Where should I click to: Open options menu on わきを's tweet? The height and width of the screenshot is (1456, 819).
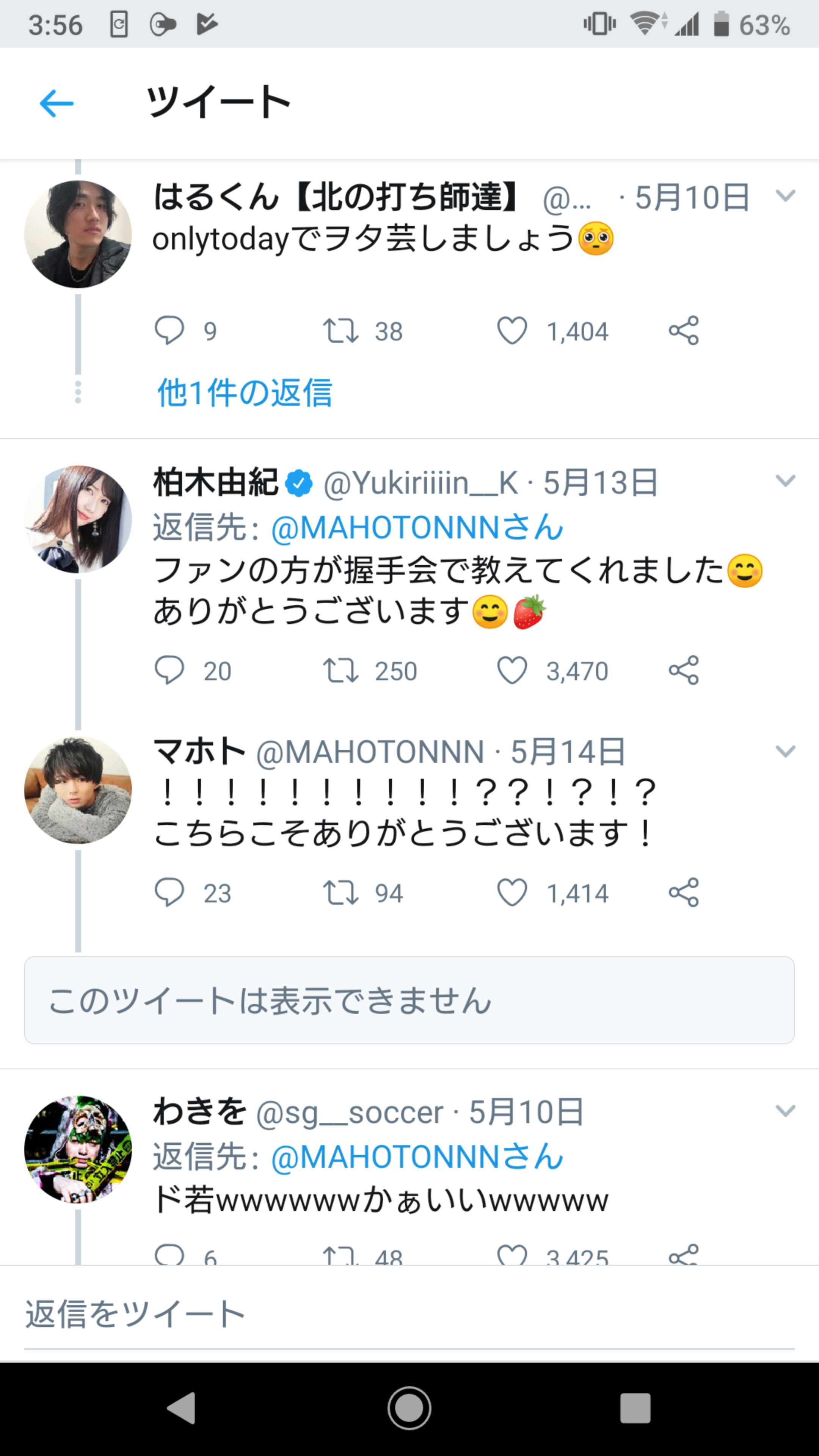click(786, 1111)
